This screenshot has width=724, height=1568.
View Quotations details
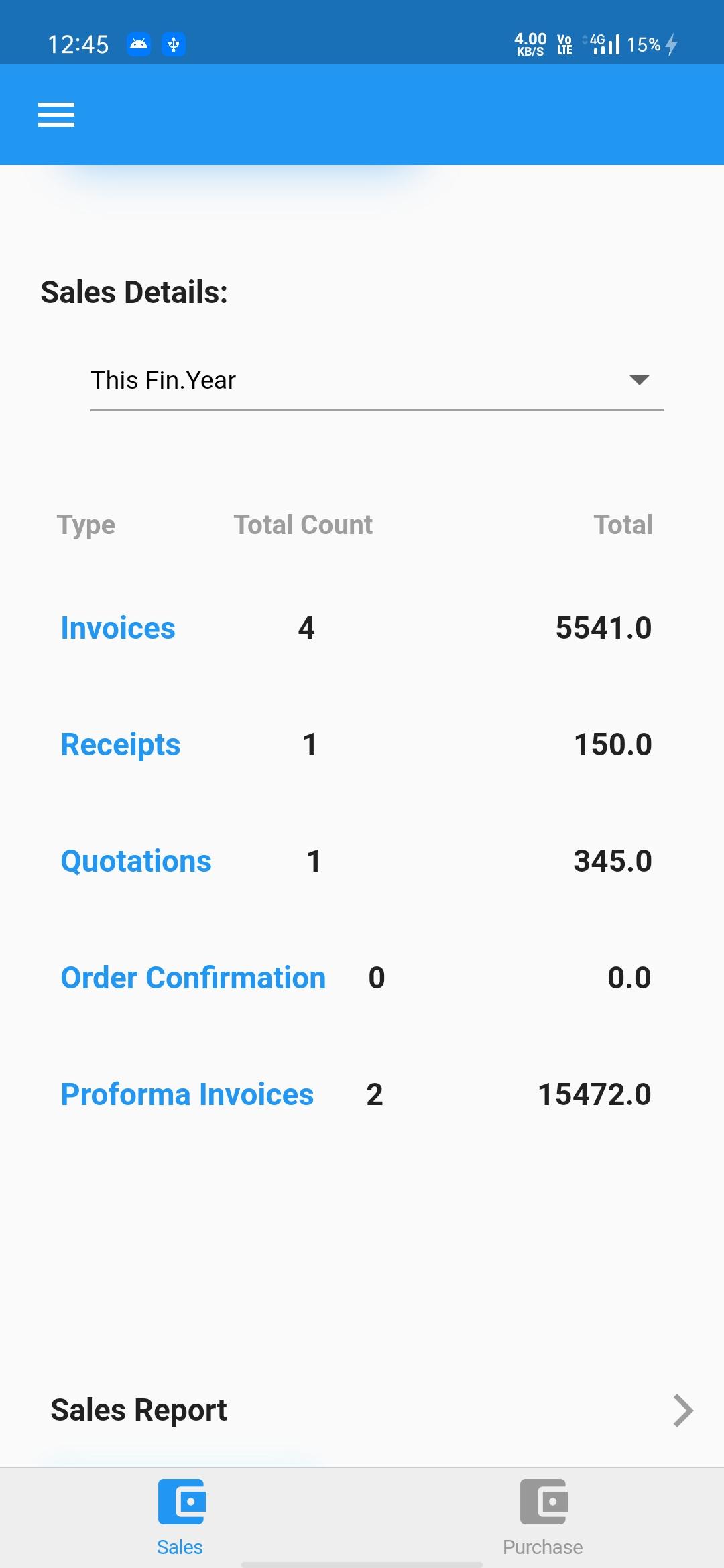(x=136, y=861)
